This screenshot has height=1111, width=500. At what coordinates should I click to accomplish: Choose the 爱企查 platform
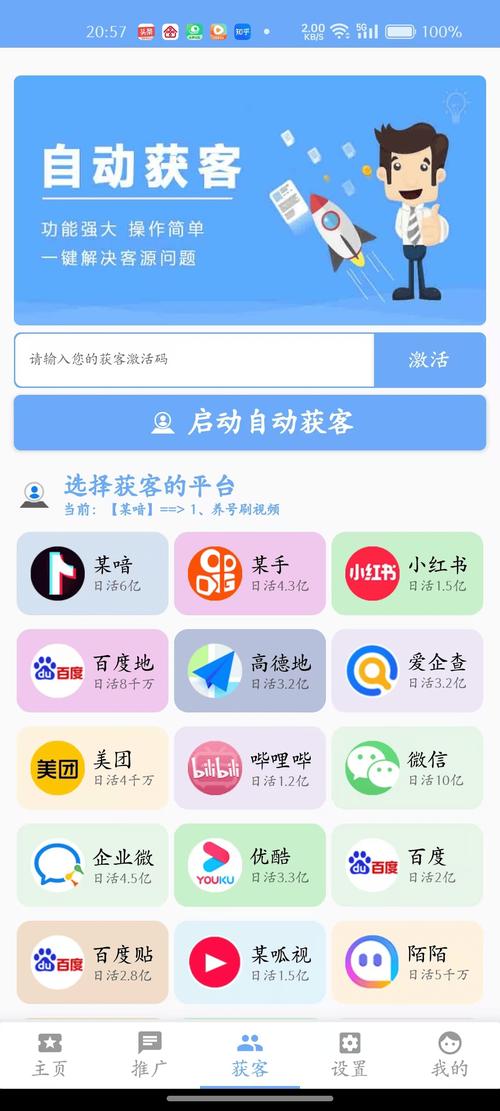click(407, 670)
